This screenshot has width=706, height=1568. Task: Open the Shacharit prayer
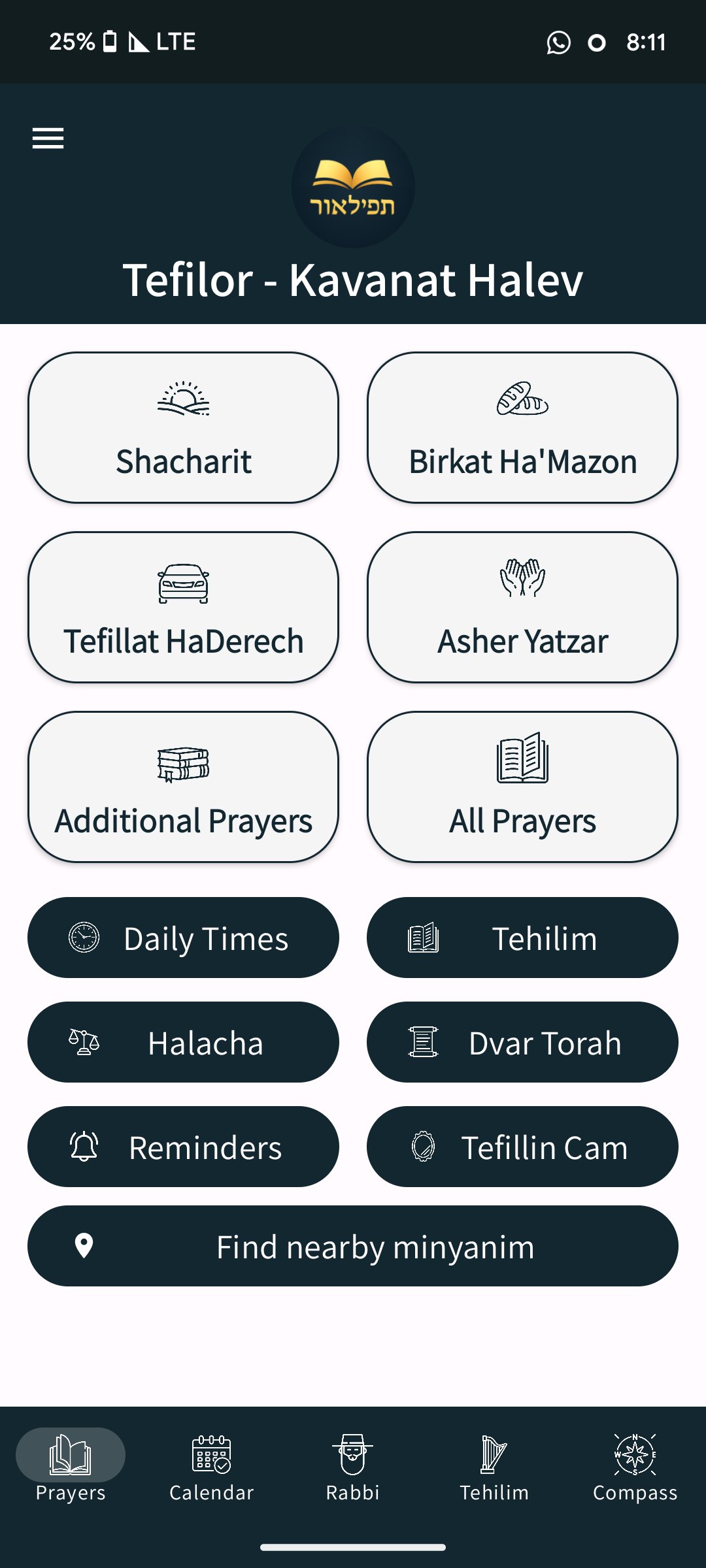pos(183,428)
